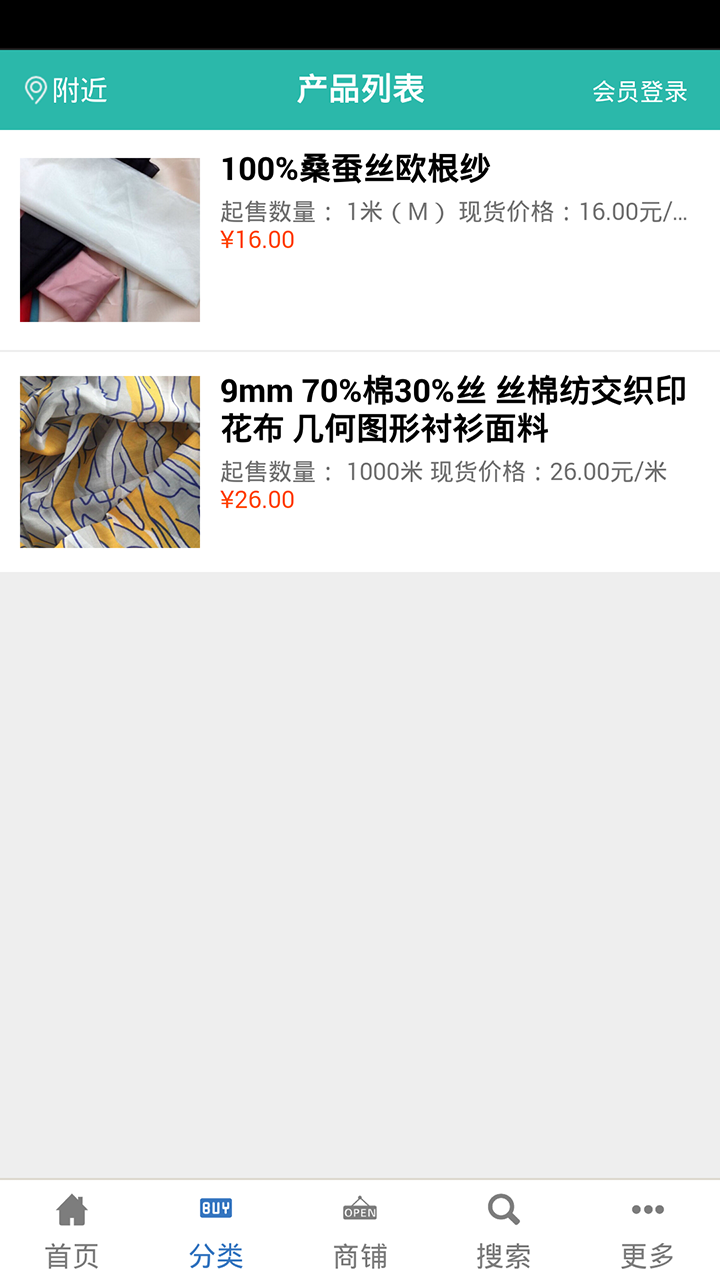Viewport: 720px width, 1280px height.
Task: Tap the magnifier search icon
Action: (x=503, y=1208)
